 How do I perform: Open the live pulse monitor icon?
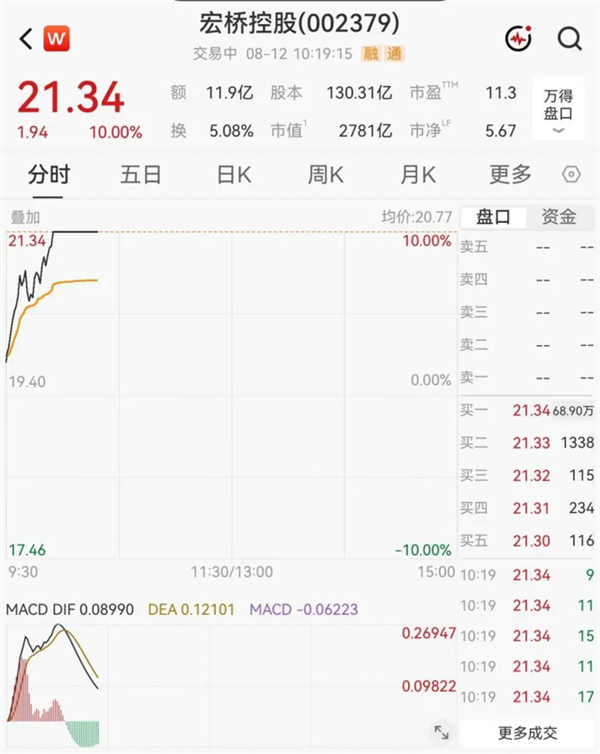tap(518, 38)
